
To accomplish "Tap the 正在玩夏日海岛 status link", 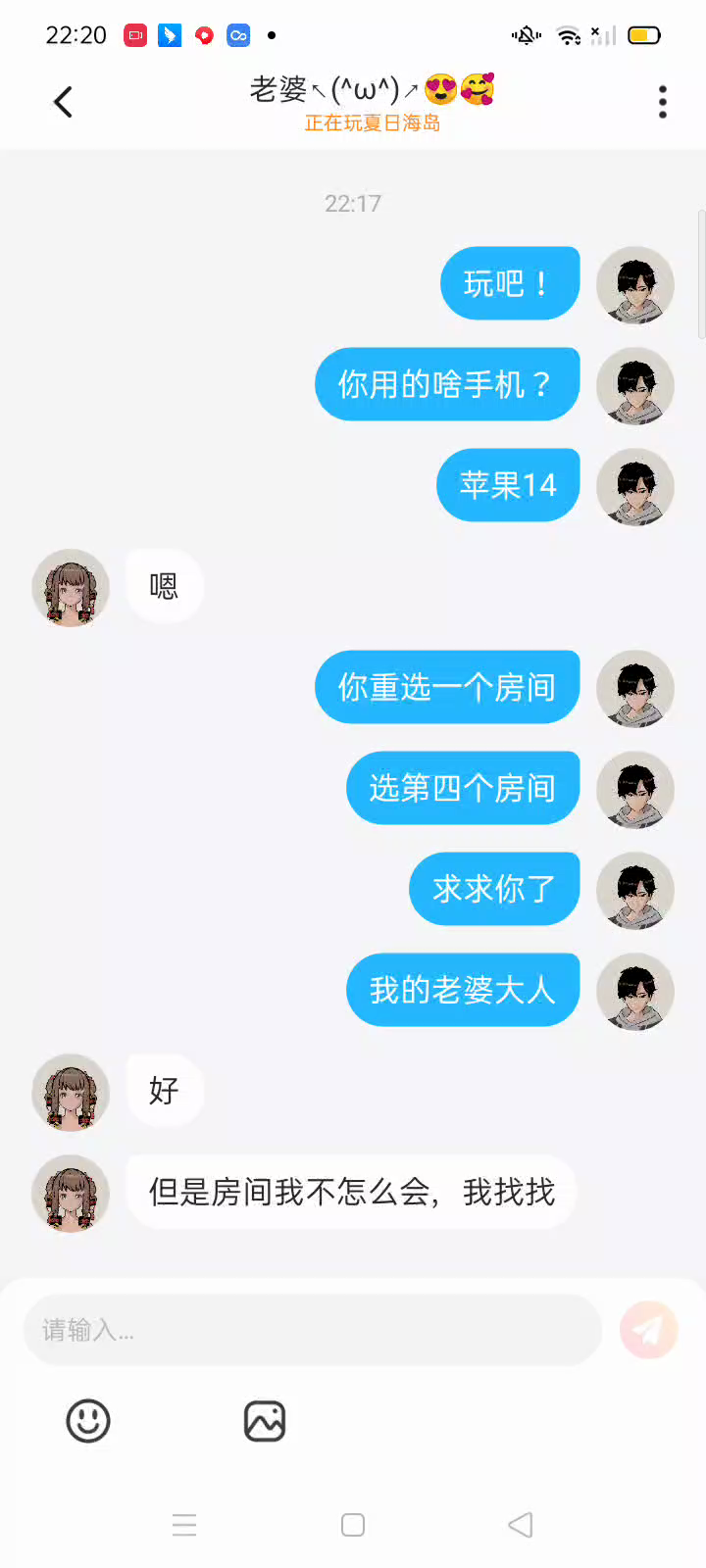I will [x=373, y=123].
